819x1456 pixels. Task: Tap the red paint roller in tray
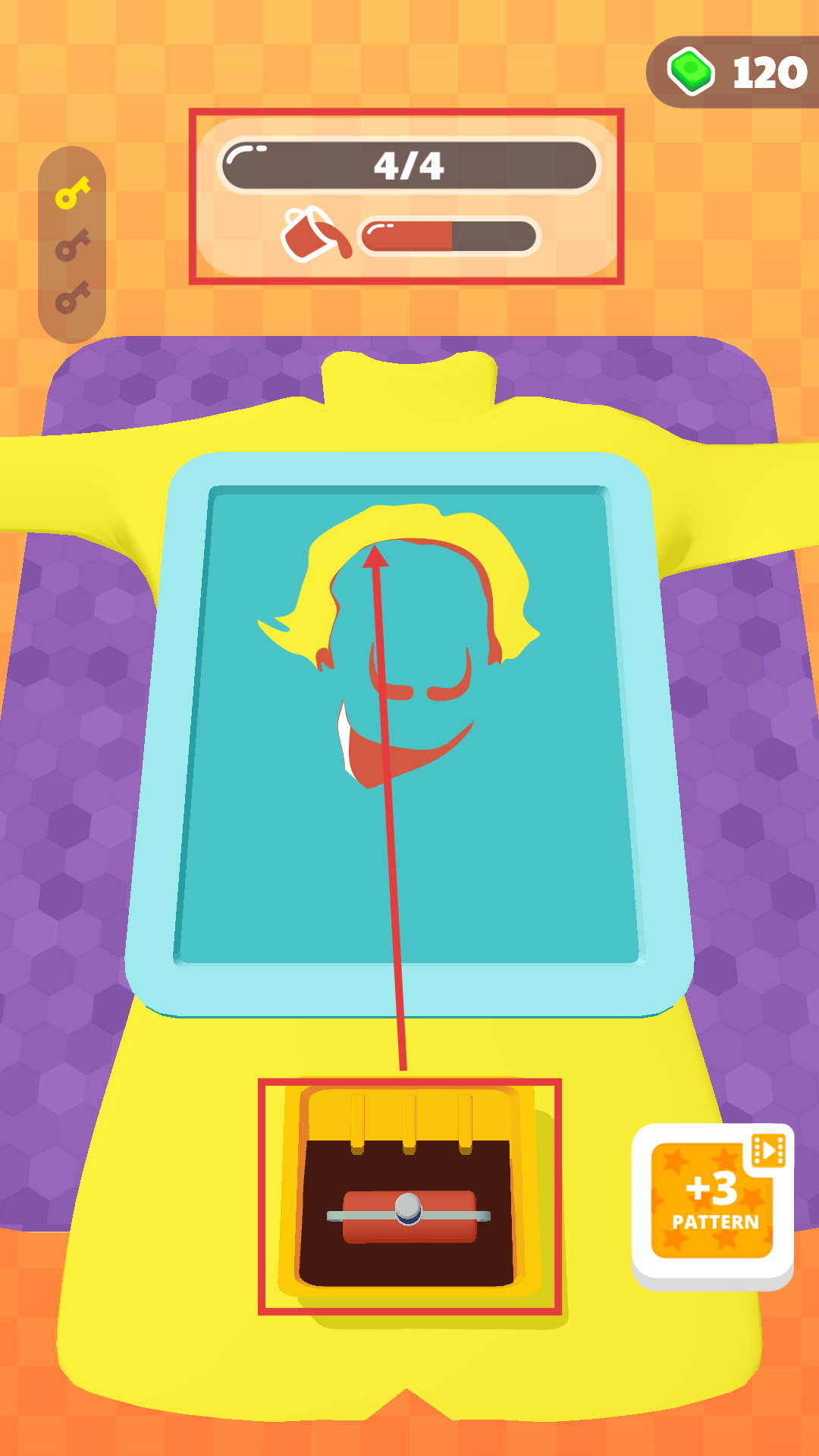(x=409, y=1216)
